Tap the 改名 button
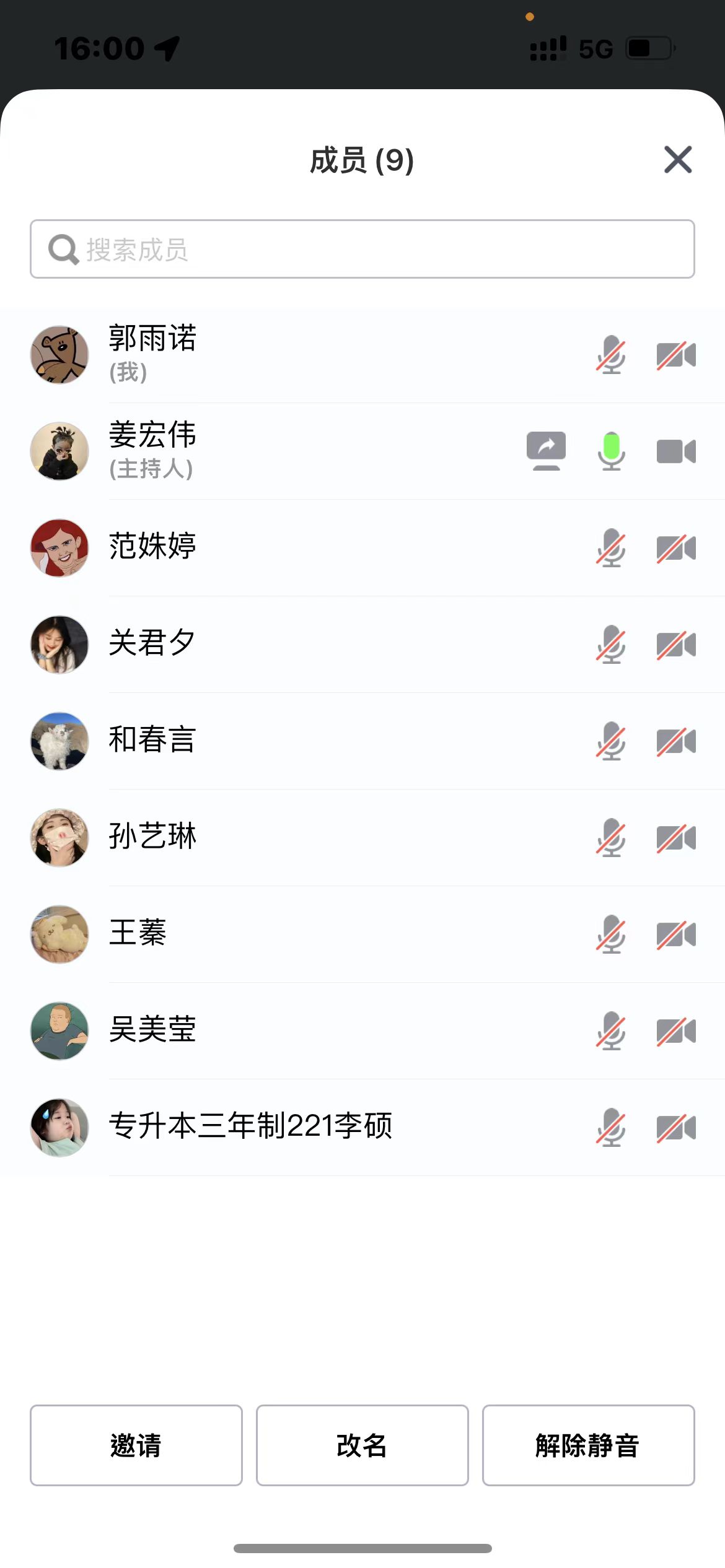This screenshot has width=725, height=1568. (x=362, y=1445)
